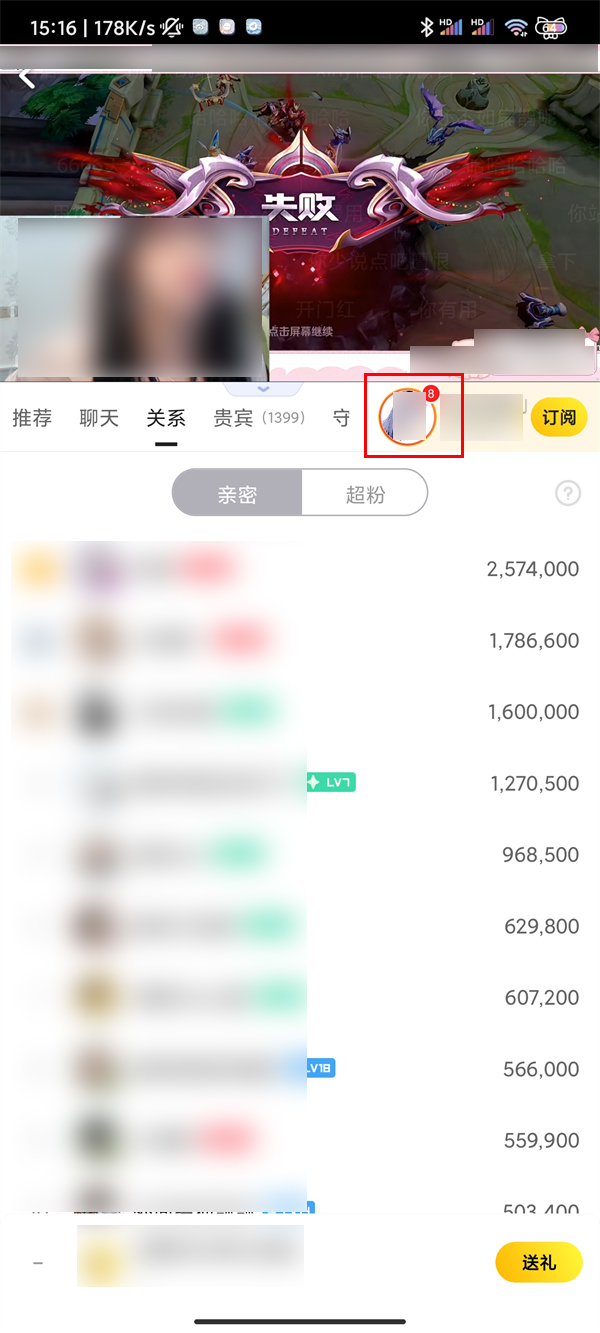
Task: Select the 关系 tab
Action: (x=166, y=418)
